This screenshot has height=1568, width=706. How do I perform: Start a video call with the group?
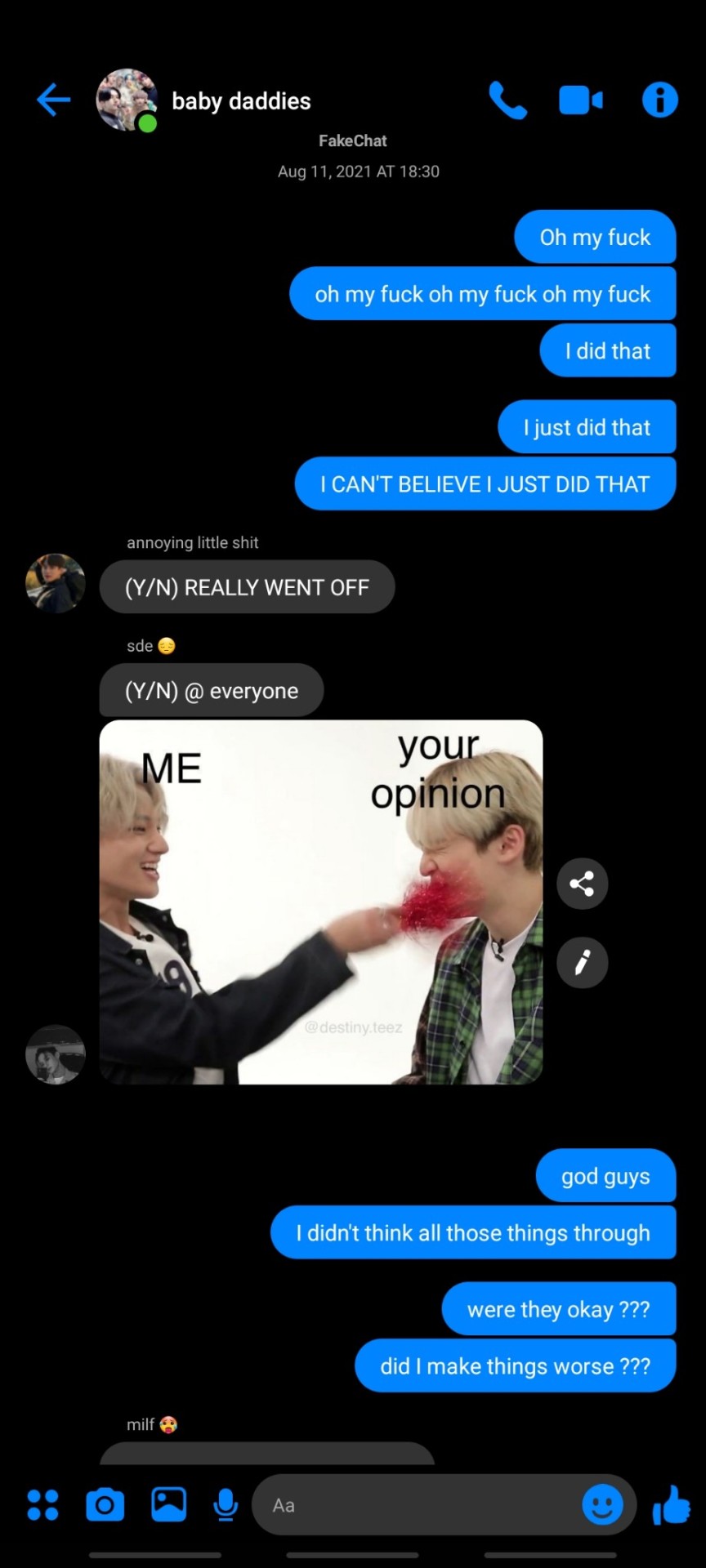point(581,100)
